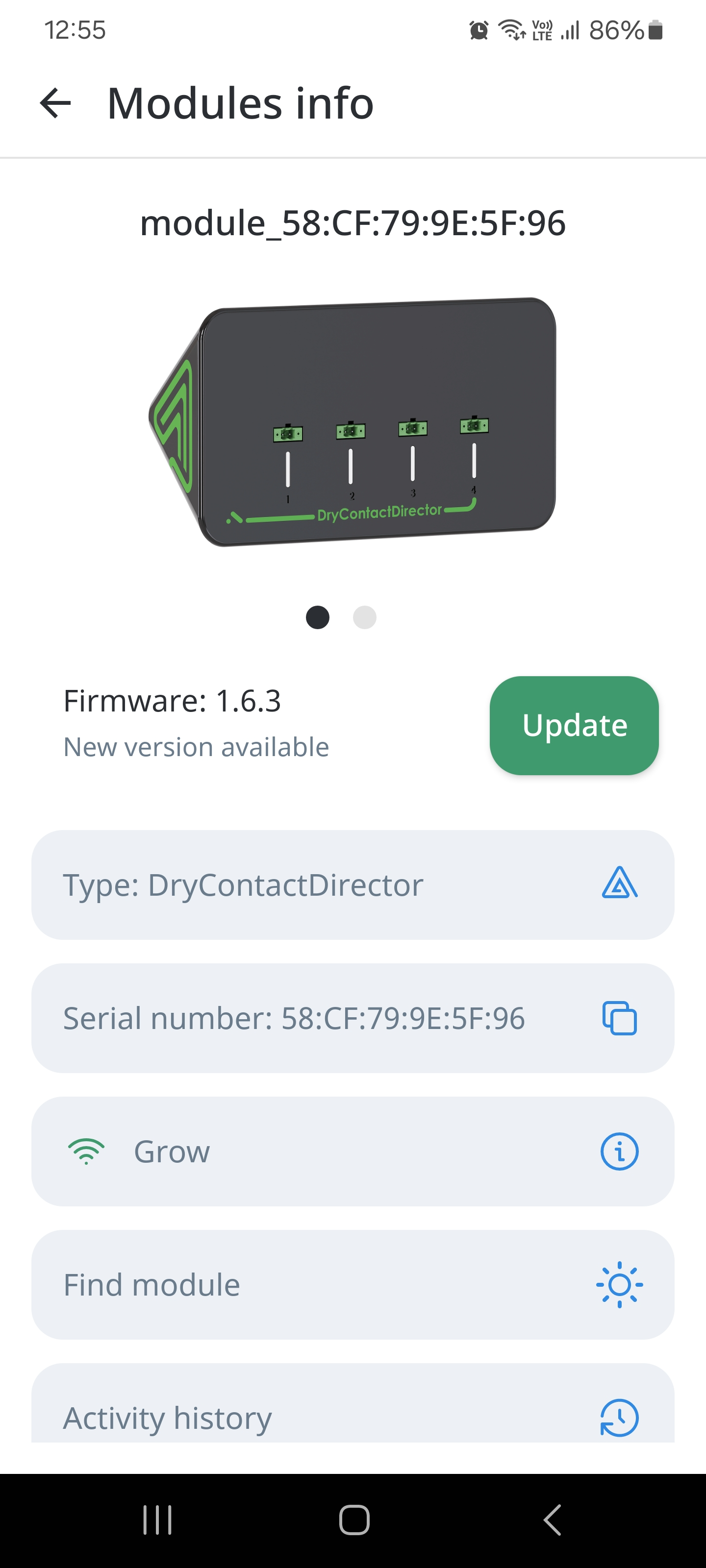Open the system recent apps button
Screen dimensions: 706x1568
[157, 1519]
